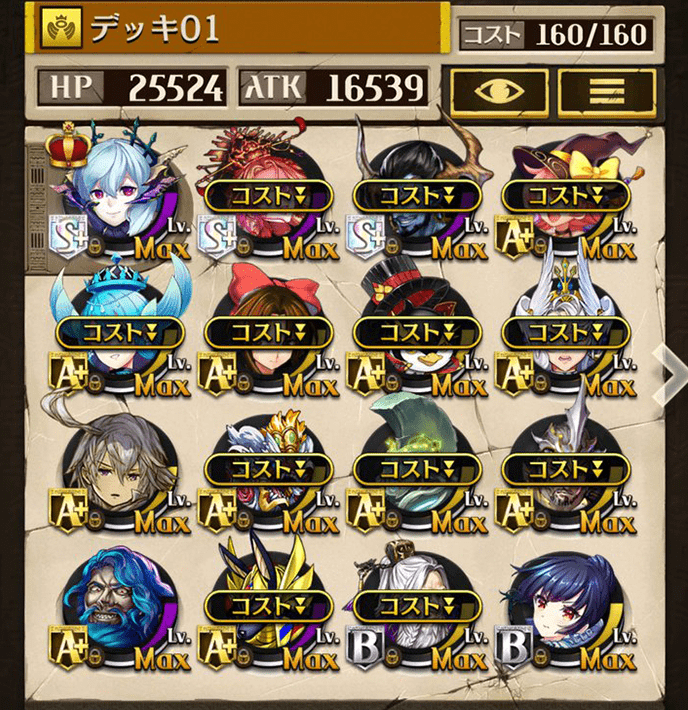Open the hamburger list menu
The width and height of the screenshot is (688, 710).
tap(607, 89)
